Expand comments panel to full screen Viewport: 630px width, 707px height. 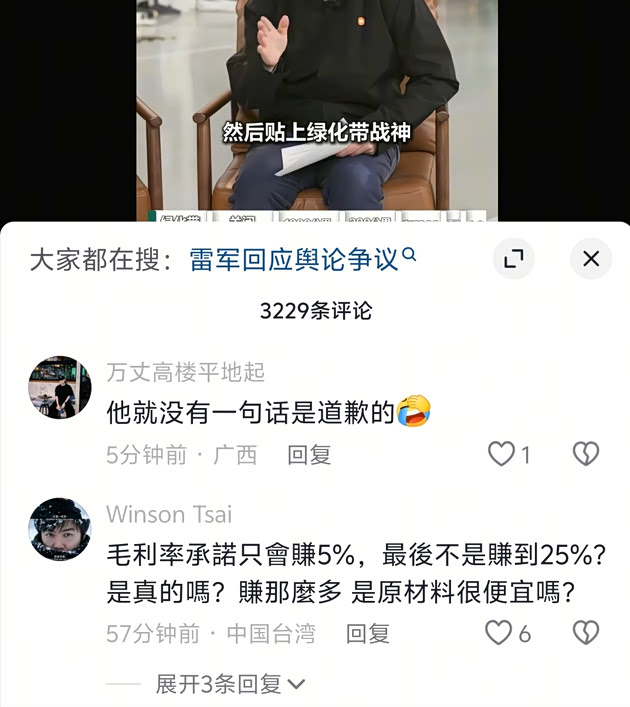click(x=514, y=260)
